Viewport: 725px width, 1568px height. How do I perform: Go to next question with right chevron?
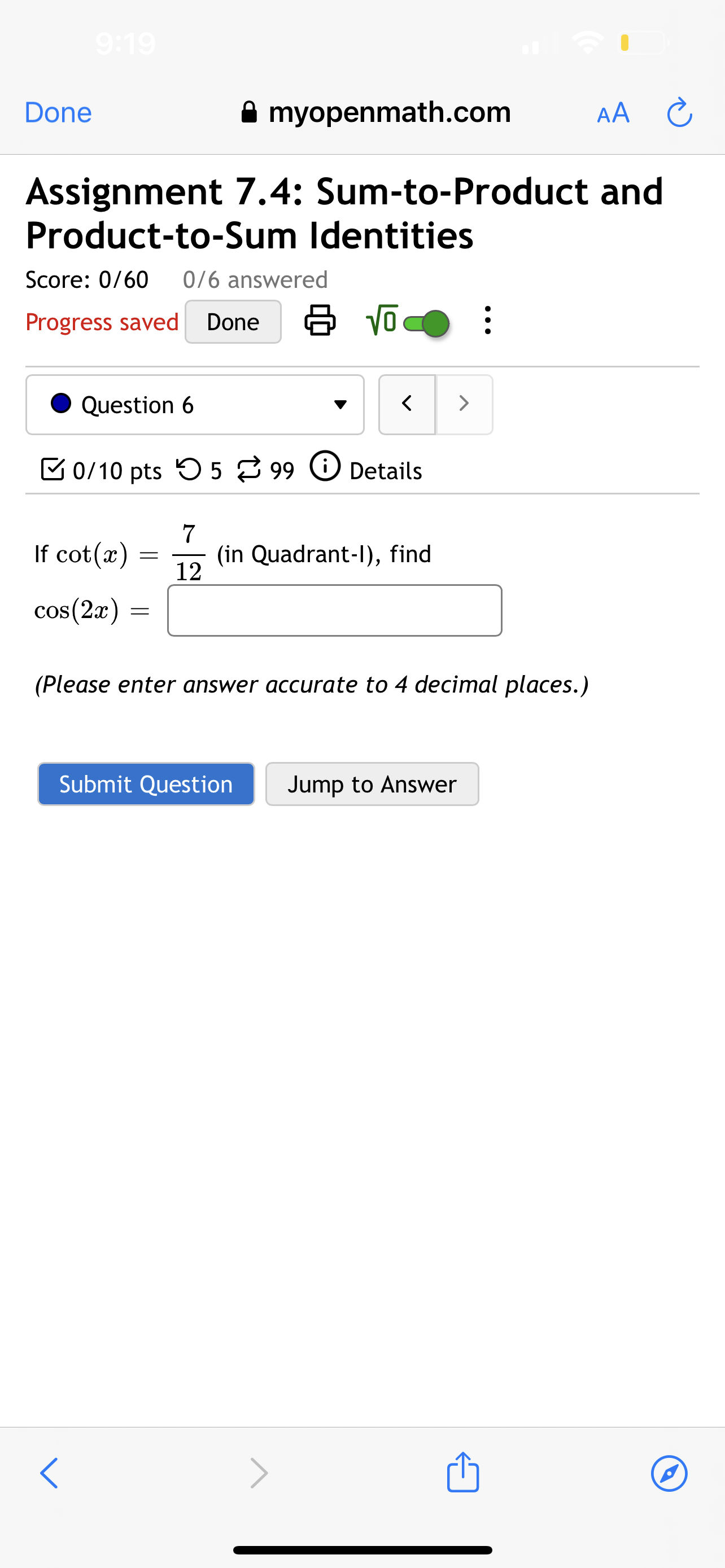point(465,404)
